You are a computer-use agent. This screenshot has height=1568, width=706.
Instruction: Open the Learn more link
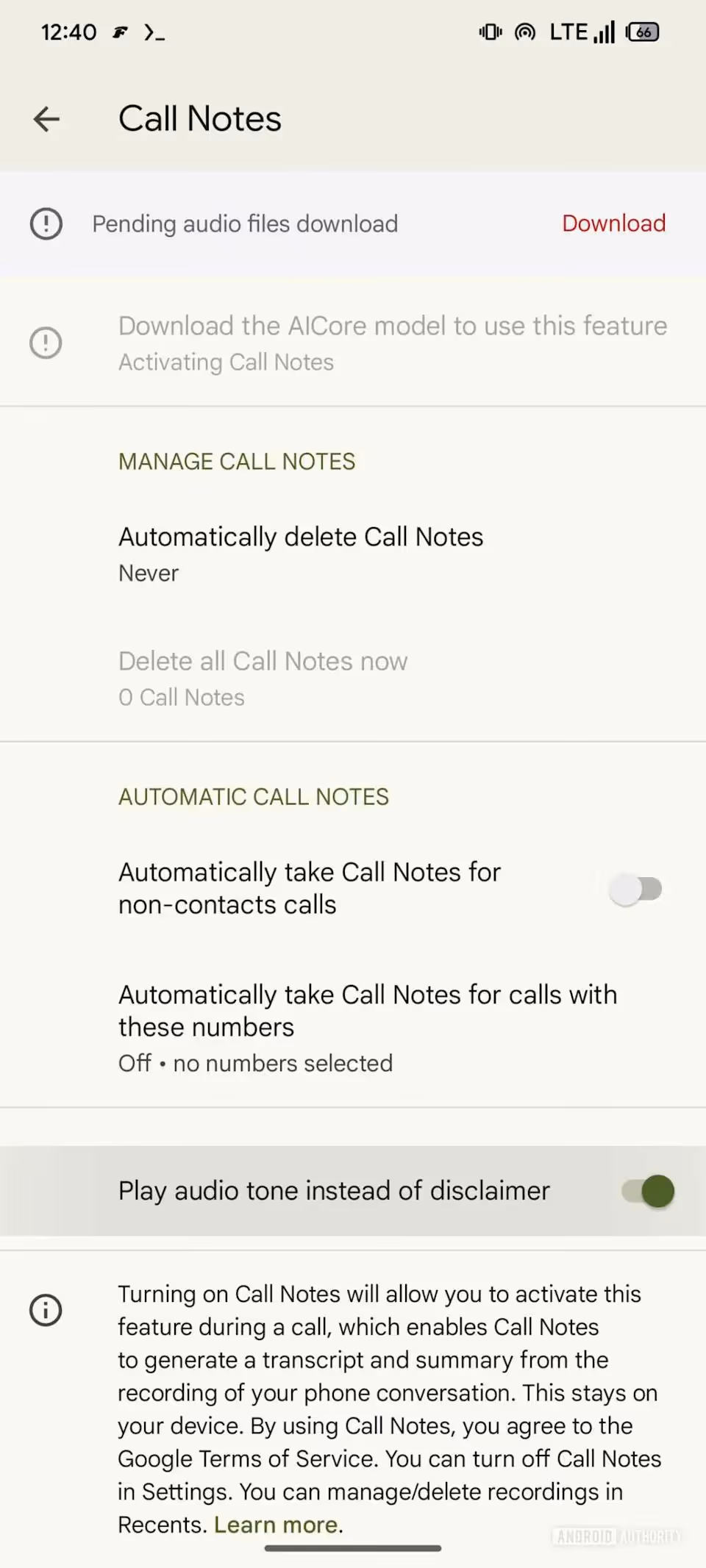tap(277, 1525)
